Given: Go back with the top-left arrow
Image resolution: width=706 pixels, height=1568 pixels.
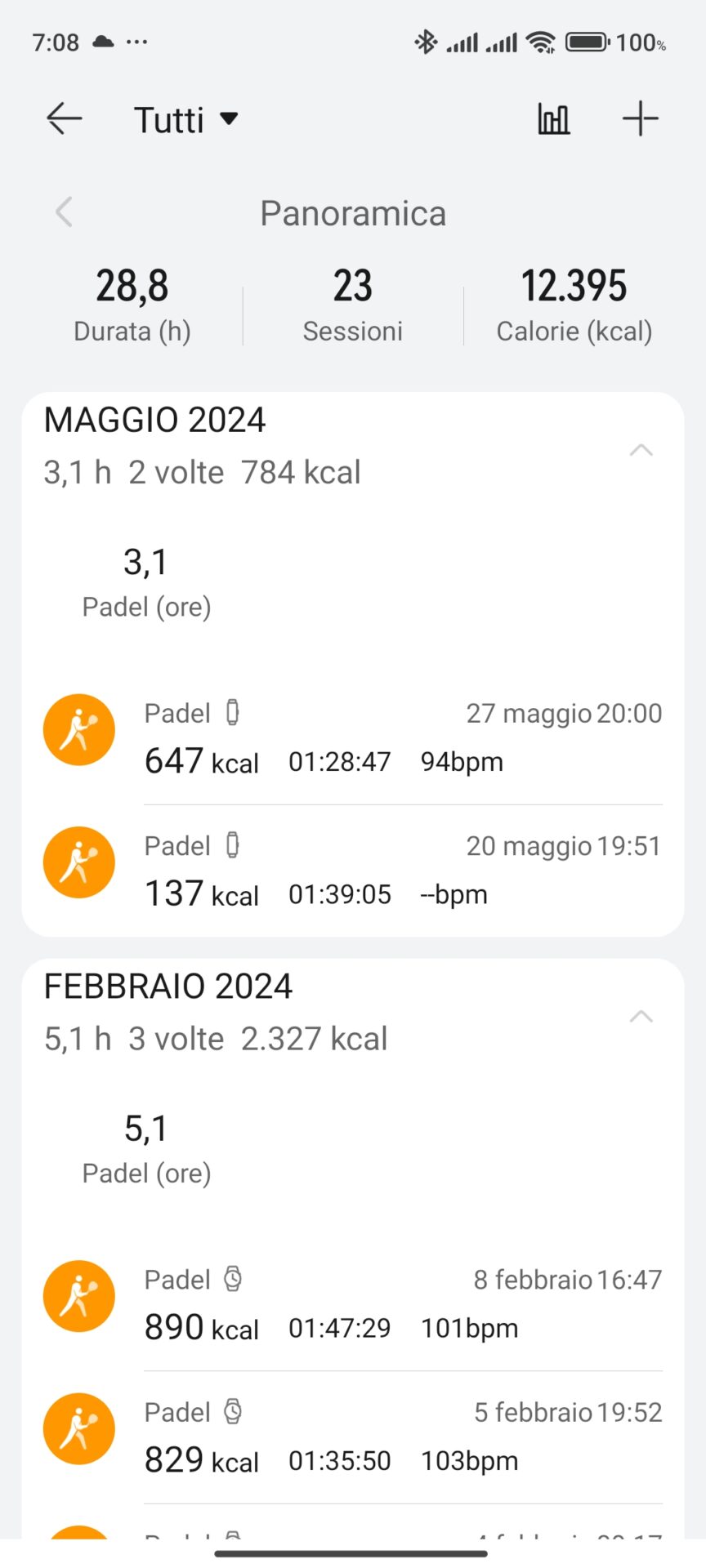Looking at the screenshot, I should (64, 119).
